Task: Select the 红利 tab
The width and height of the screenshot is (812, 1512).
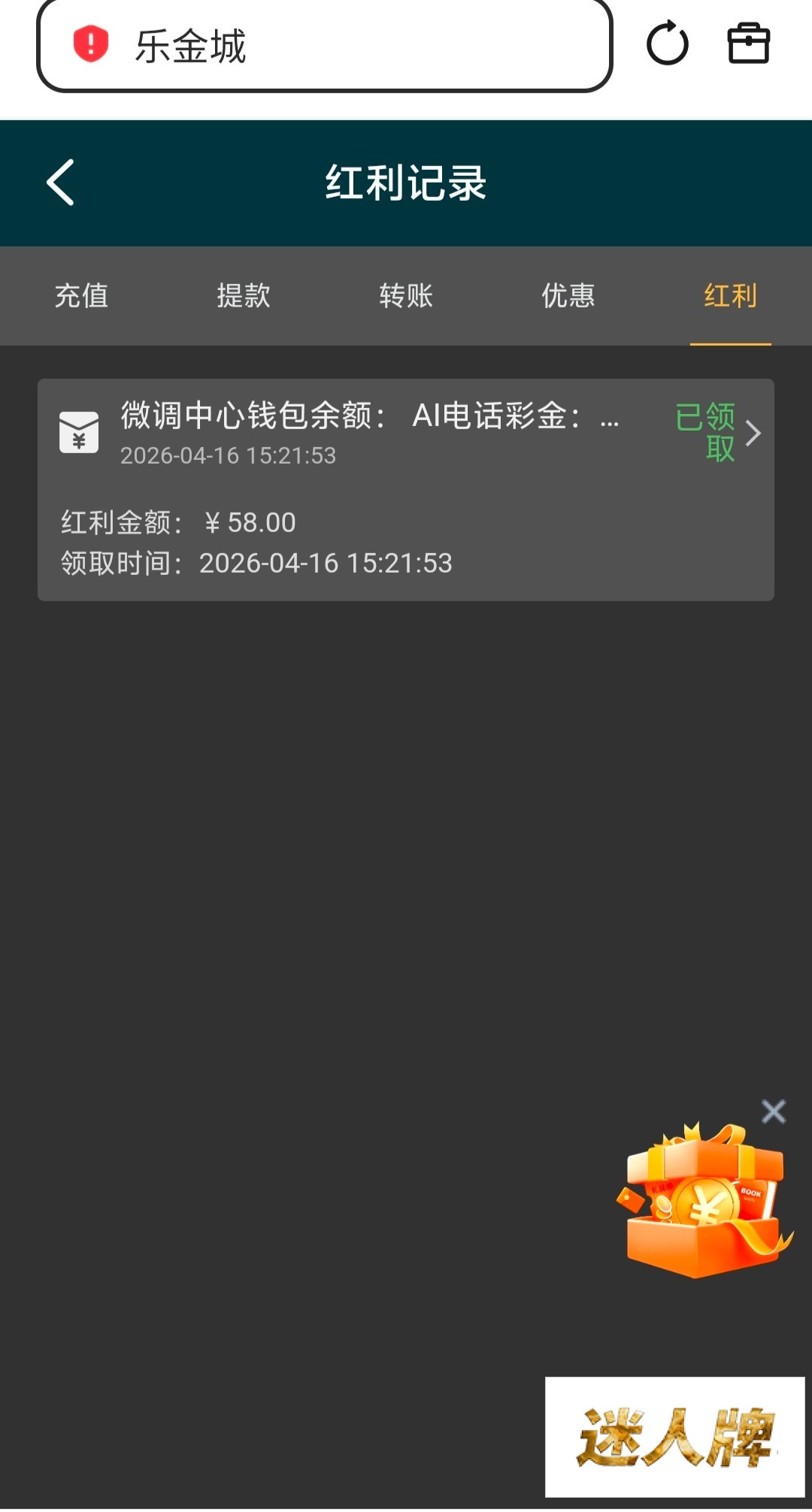Action: point(730,296)
